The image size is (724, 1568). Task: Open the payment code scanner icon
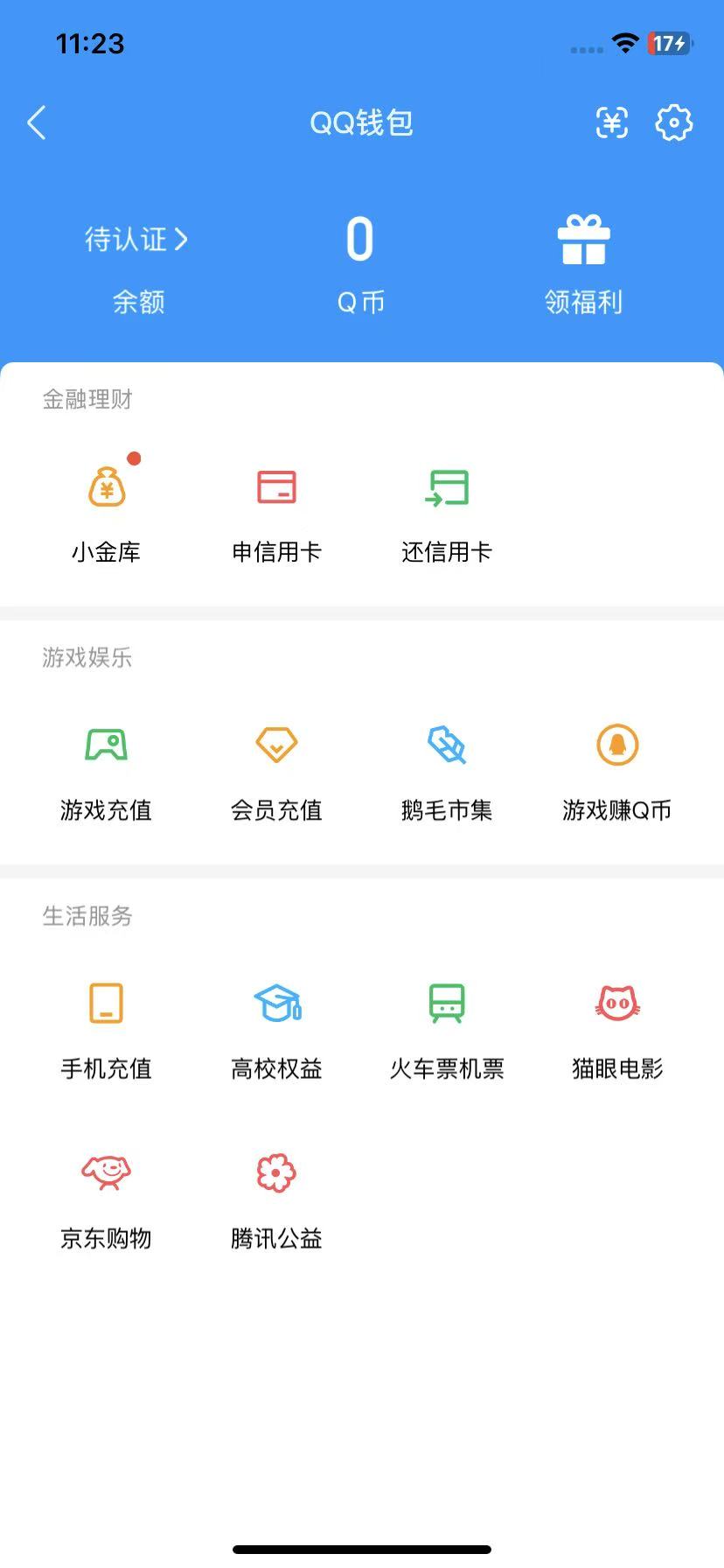pyautogui.click(x=611, y=122)
